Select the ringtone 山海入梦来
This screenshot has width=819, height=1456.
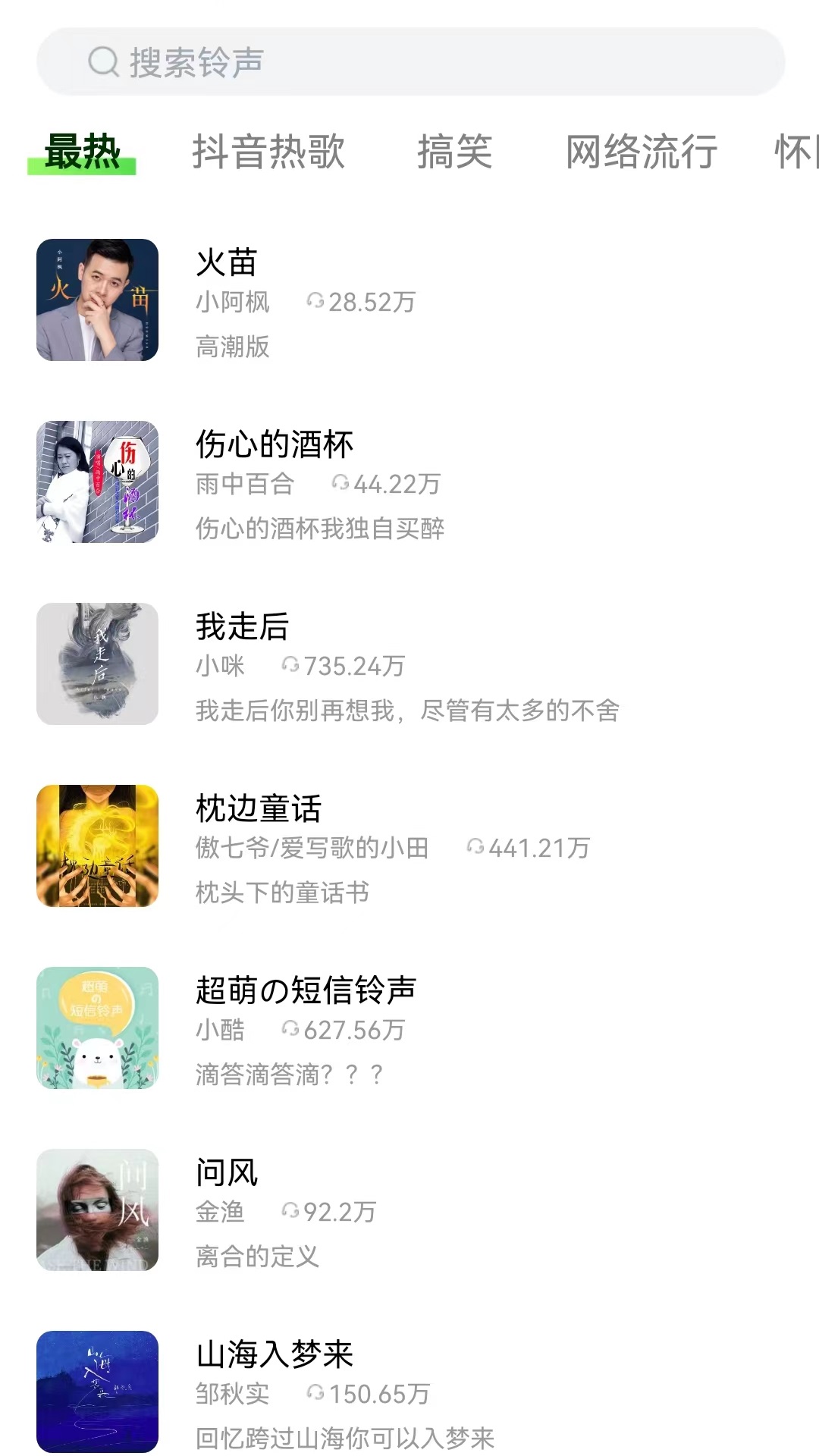(273, 1354)
